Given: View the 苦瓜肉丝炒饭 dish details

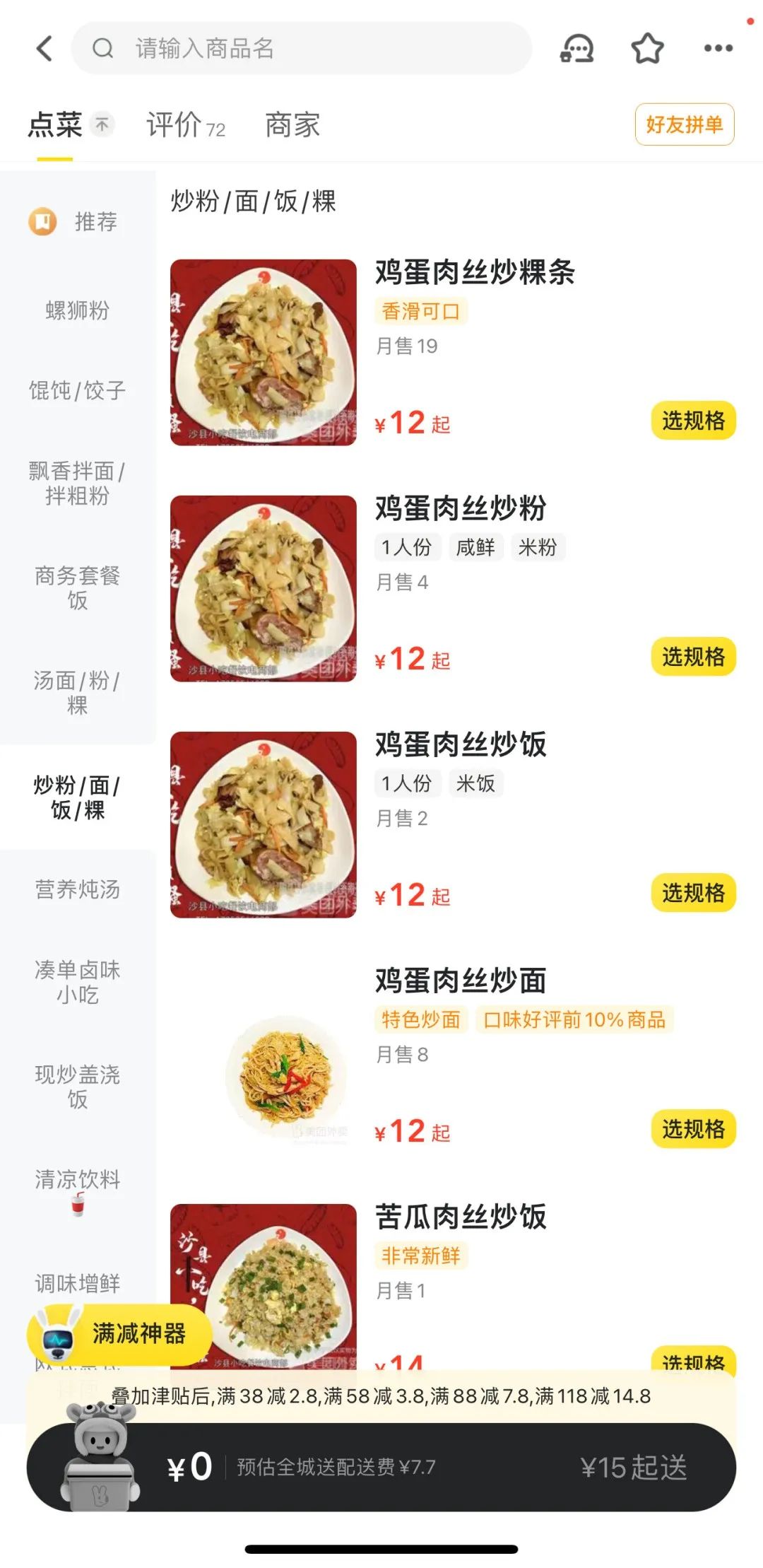Looking at the screenshot, I should pyautogui.click(x=461, y=1217).
